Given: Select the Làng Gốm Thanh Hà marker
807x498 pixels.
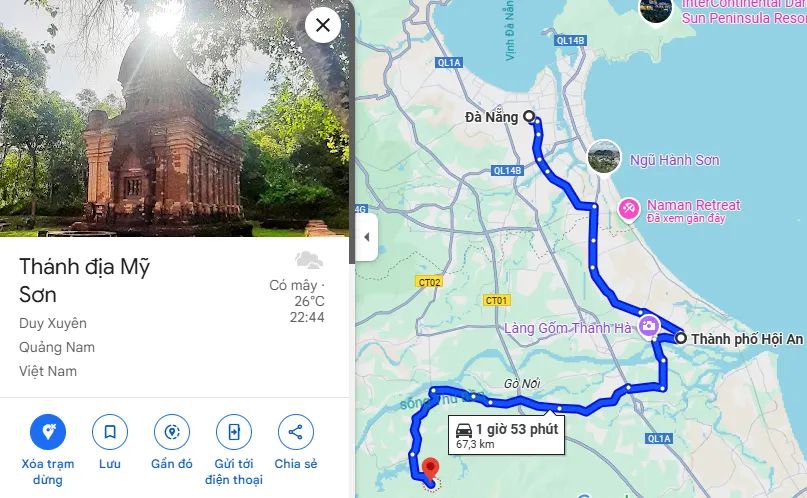Looking at the screenshot, I should [x=649, y=326].
